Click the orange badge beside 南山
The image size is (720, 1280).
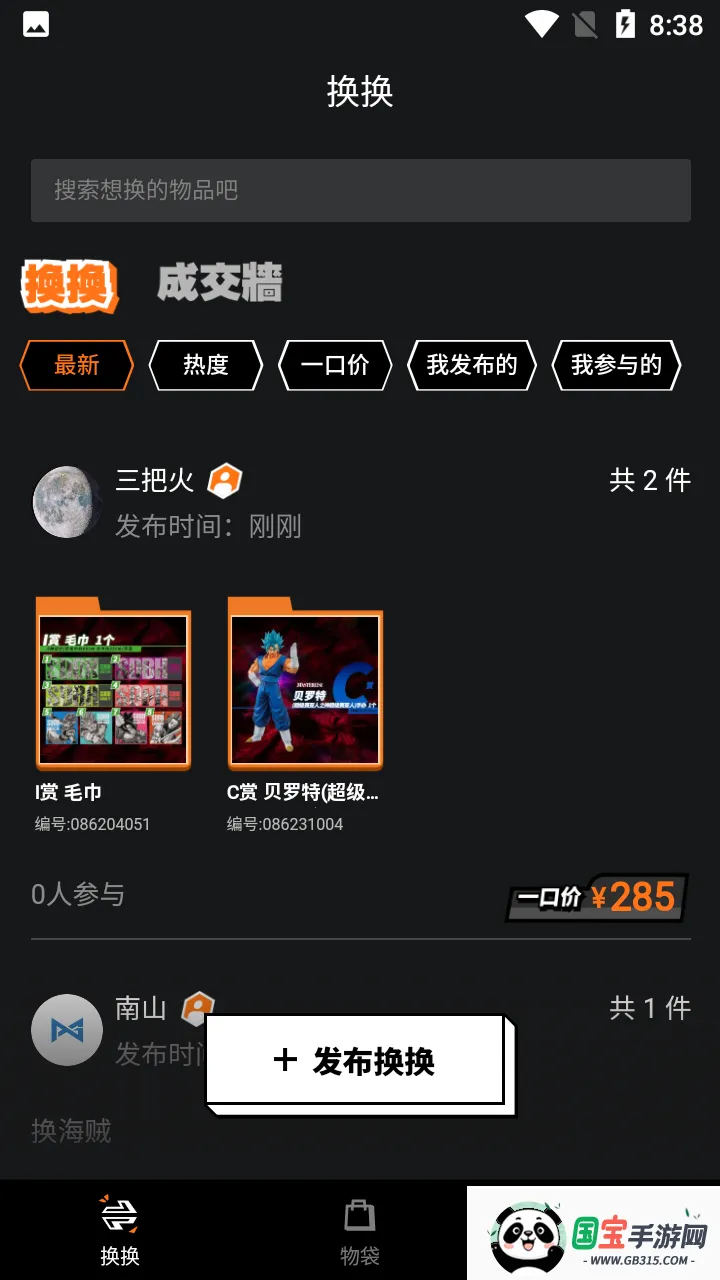coord(200,1009)
